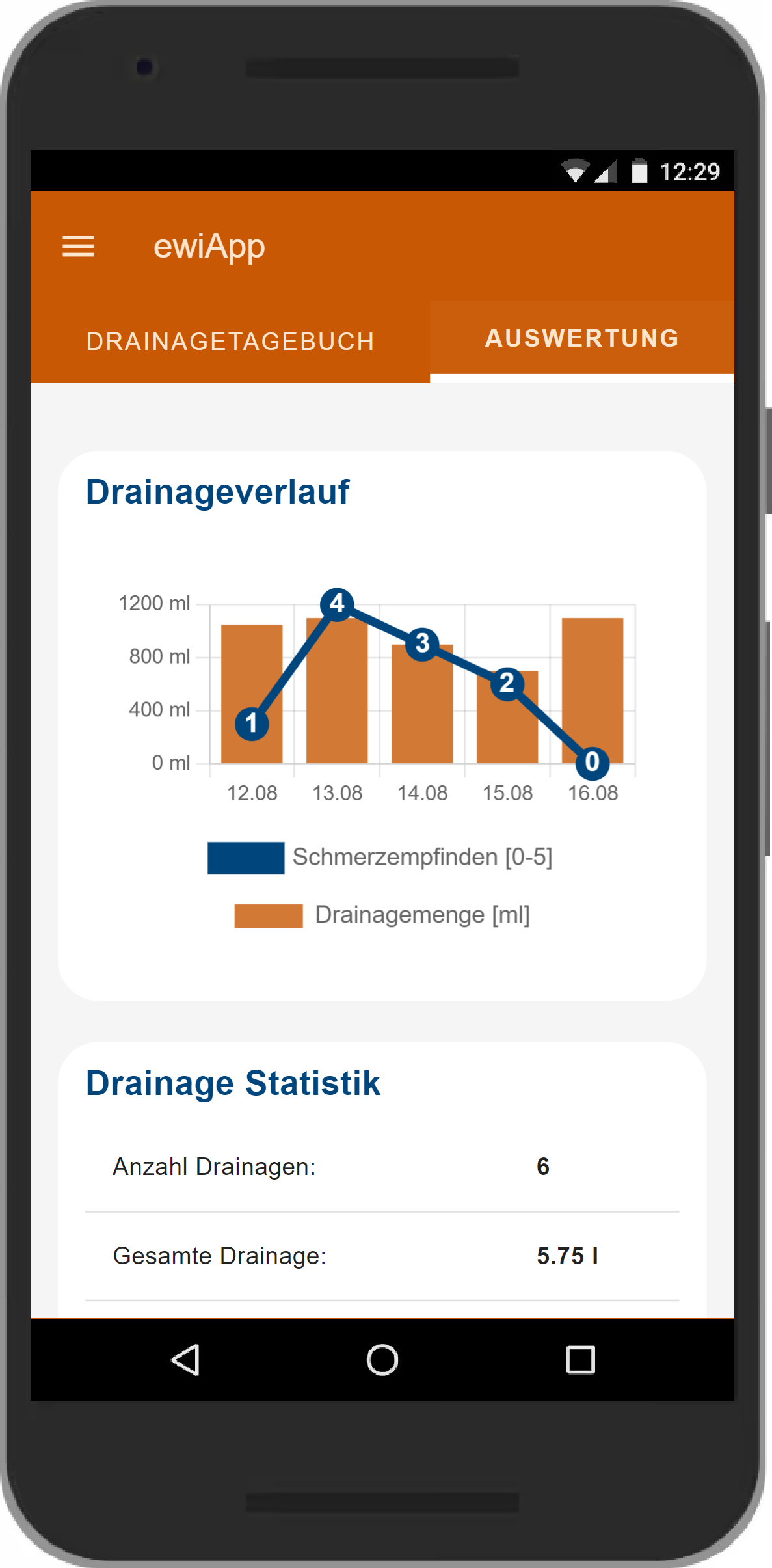
Task: Toggle the Drainagemenge legend entry
Action: pos(382,915)
